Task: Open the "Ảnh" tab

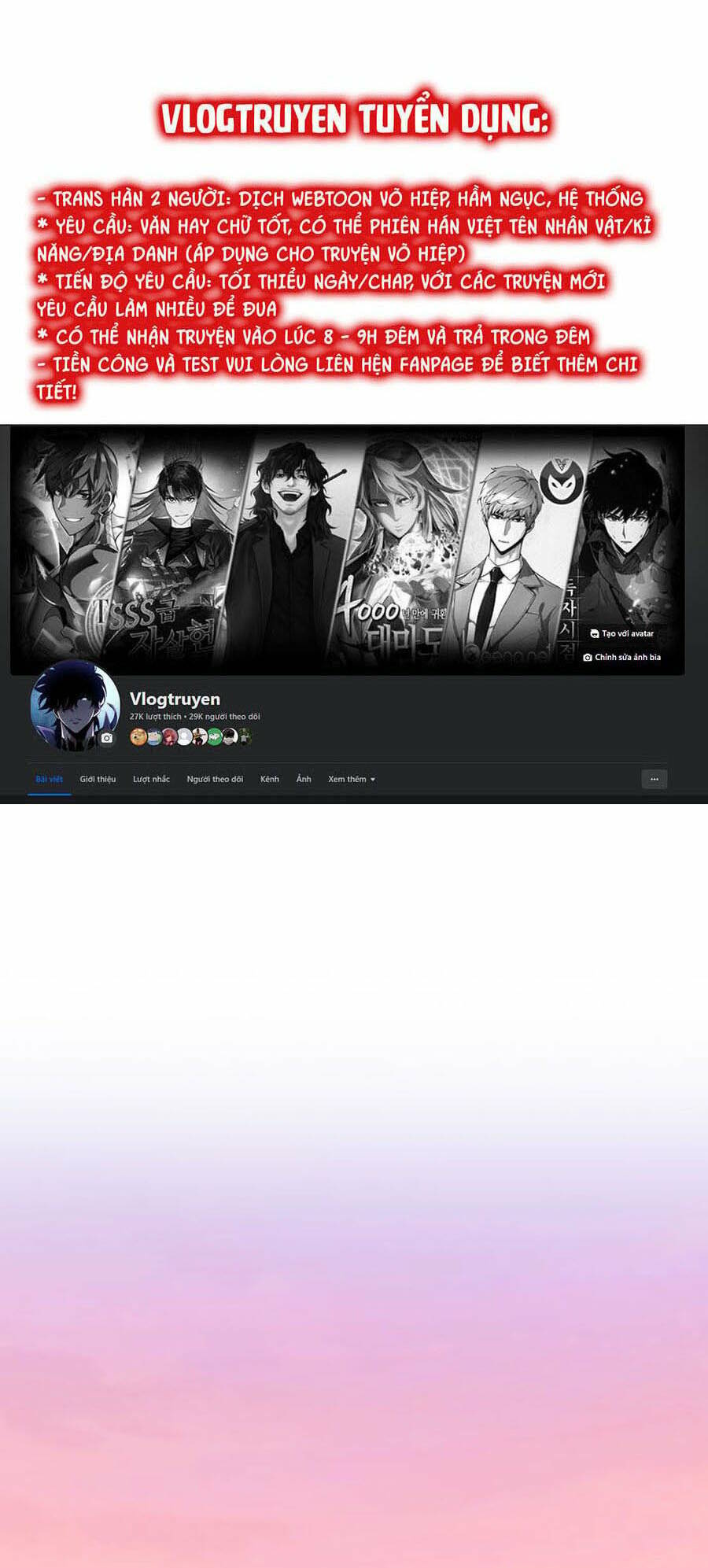Action: (303, 779)
